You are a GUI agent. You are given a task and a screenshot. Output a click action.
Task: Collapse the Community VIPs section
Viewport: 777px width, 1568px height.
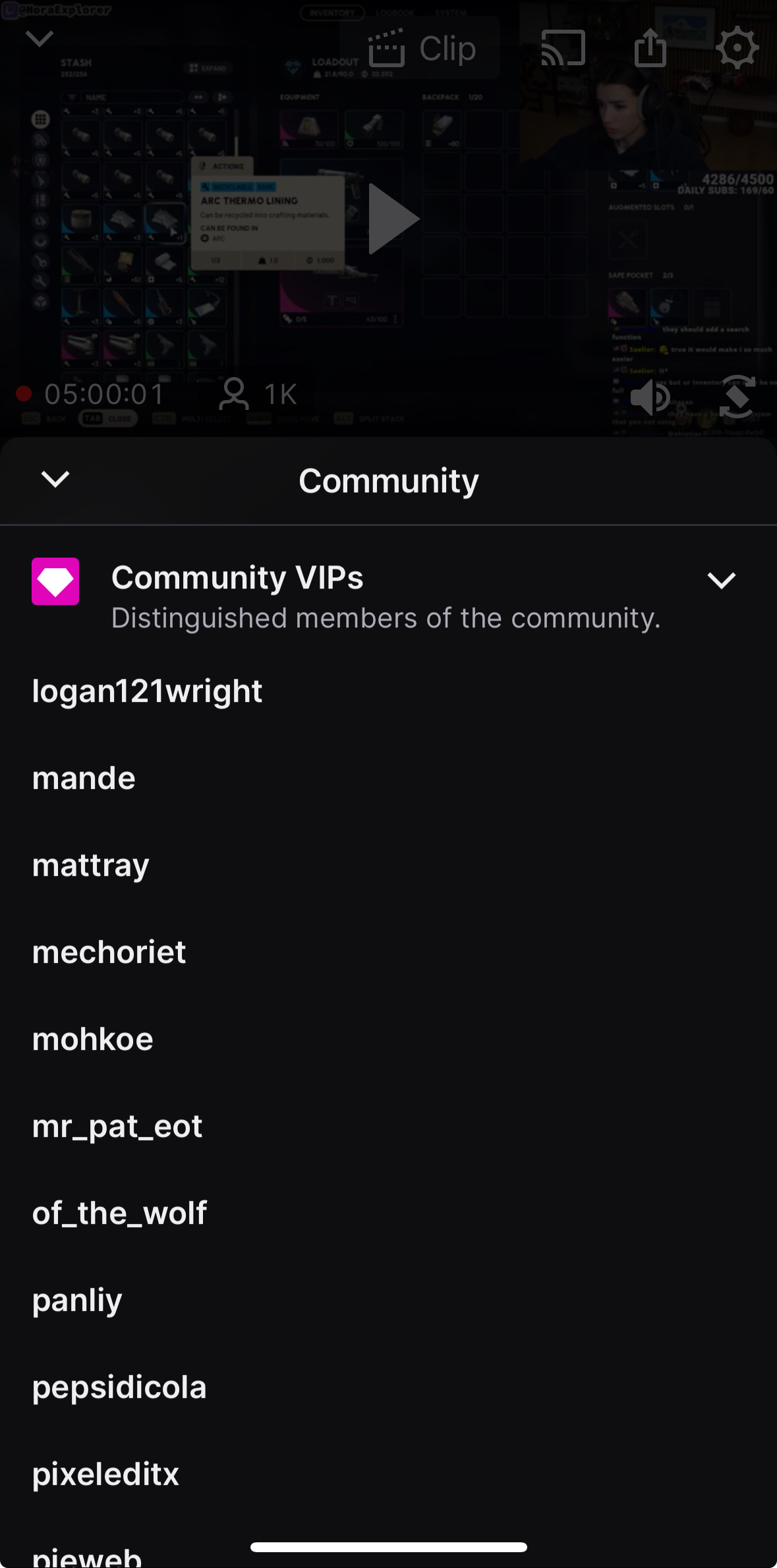(x=721, y=581)
